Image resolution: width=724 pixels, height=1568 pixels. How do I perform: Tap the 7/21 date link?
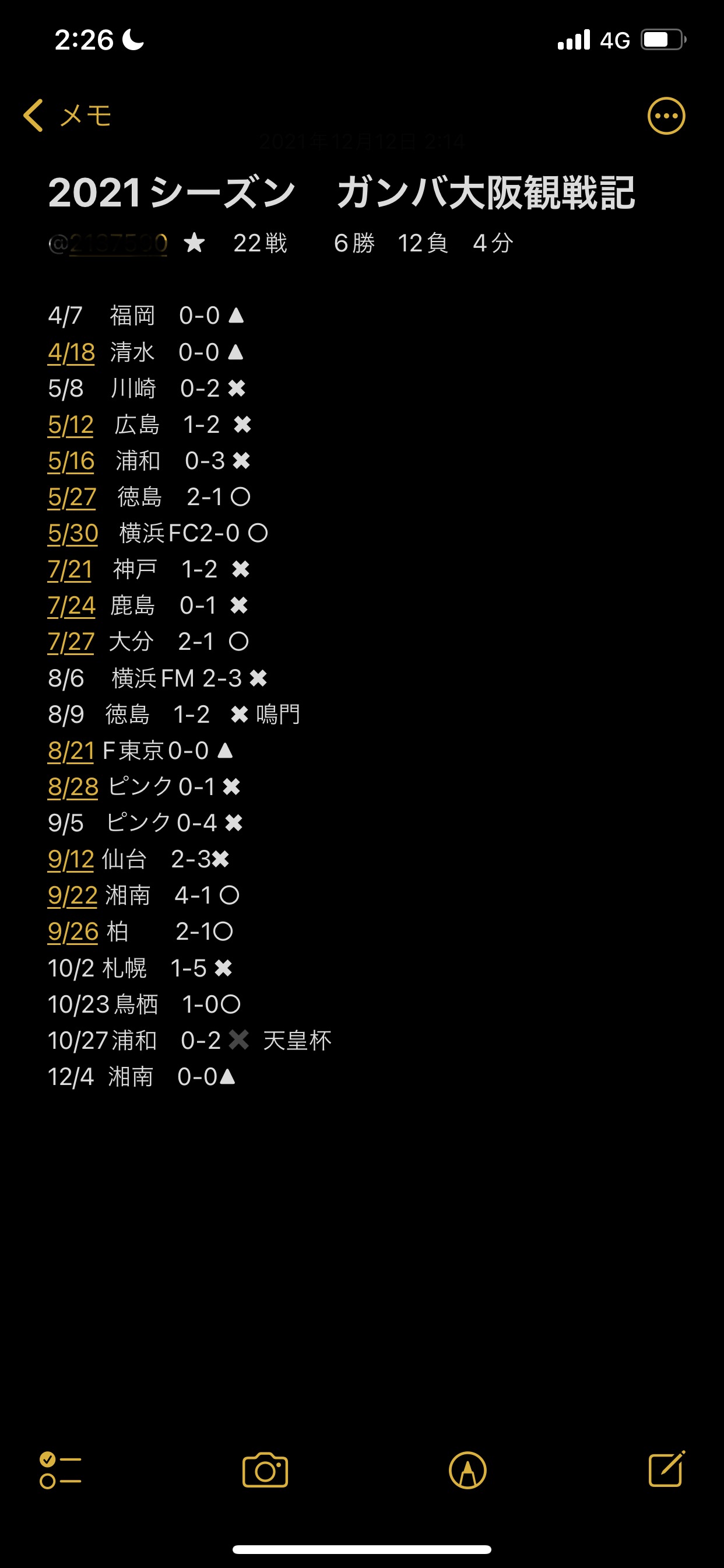pyautogui.click(x=70, y=570)
